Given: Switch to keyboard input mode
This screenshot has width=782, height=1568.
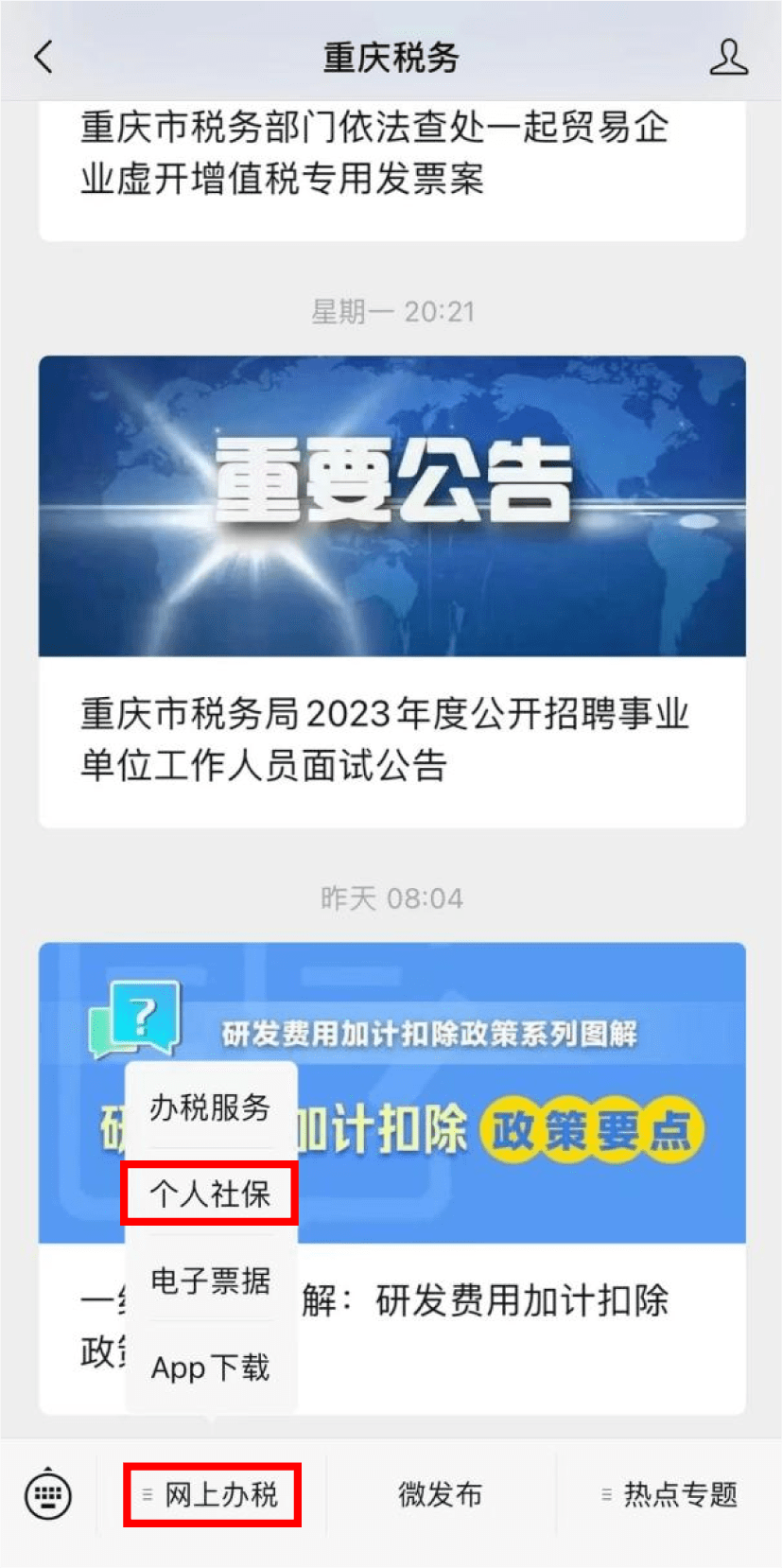Looking at the screenshot, I should (x=47, y=1494).
